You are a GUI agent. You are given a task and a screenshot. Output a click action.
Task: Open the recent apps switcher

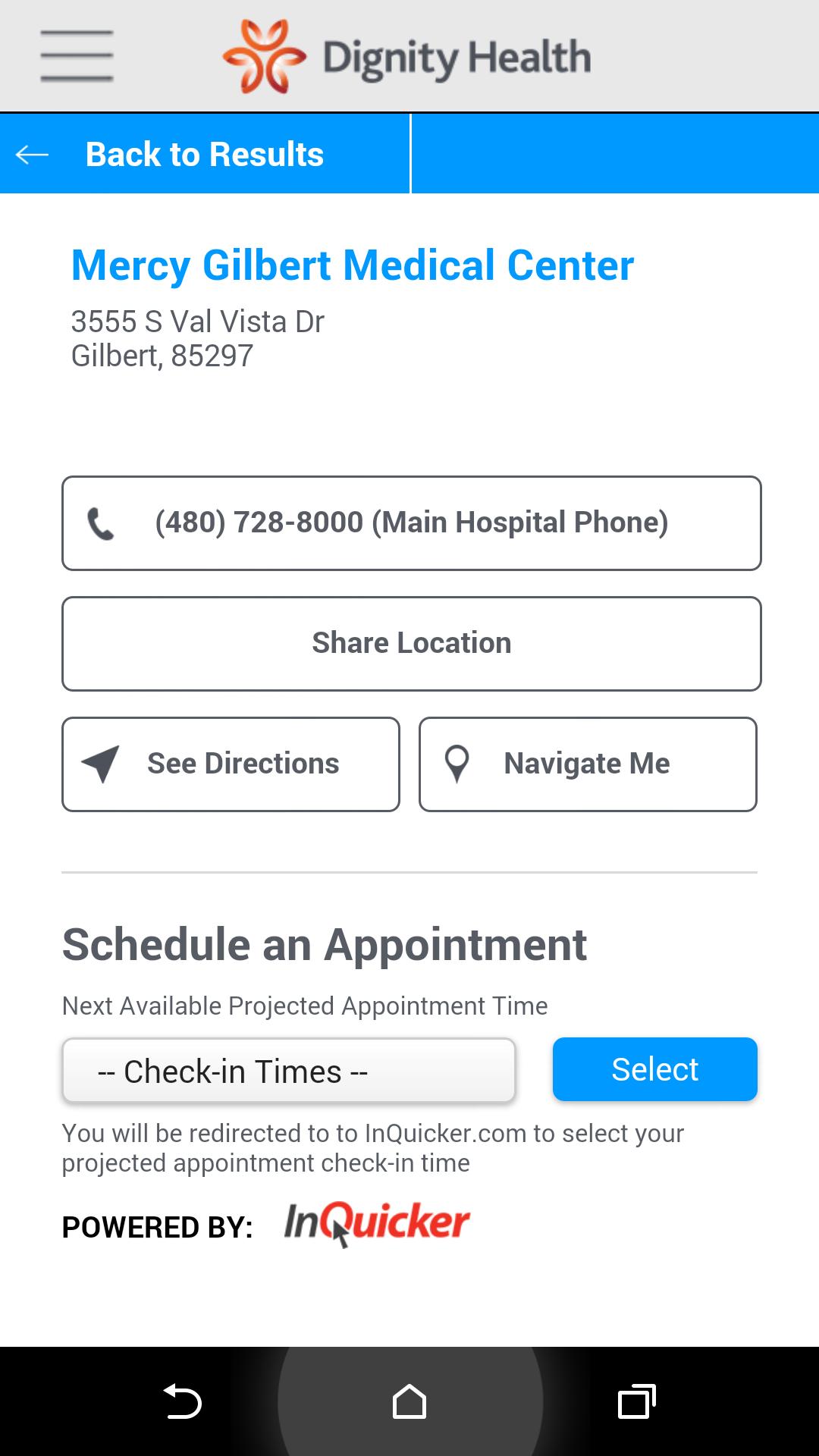(635, 1401)
